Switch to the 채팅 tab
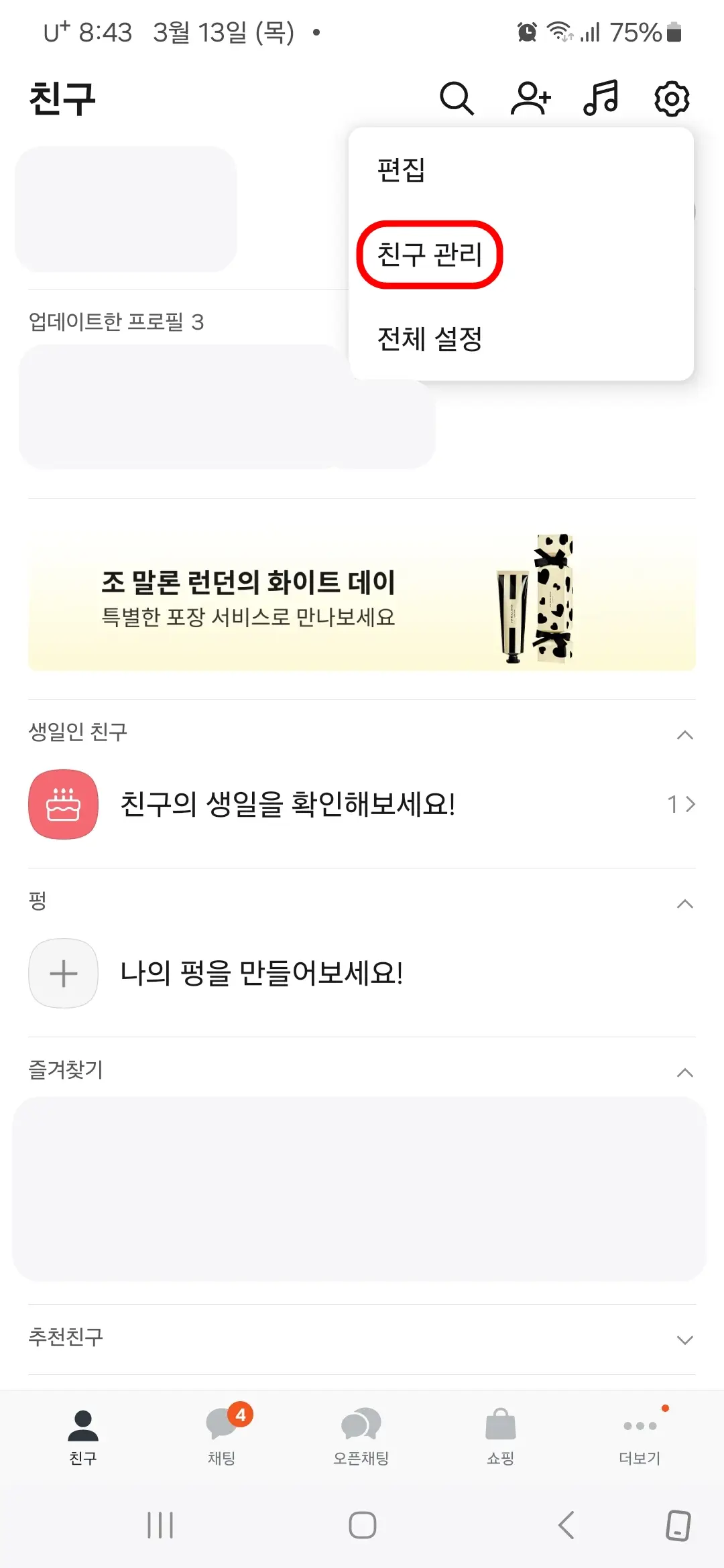 coord(221,1434)
